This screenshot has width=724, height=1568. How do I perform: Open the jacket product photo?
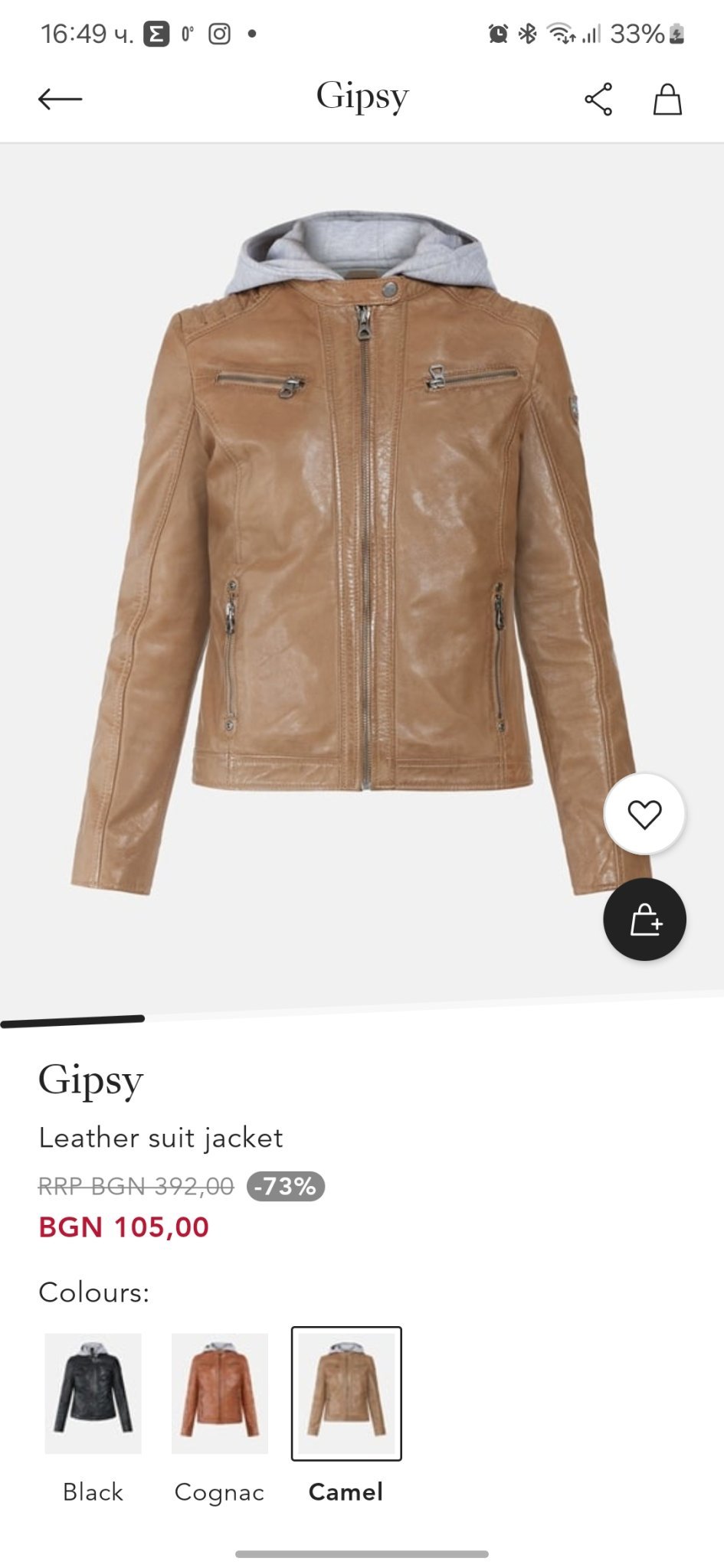point(360,551)
